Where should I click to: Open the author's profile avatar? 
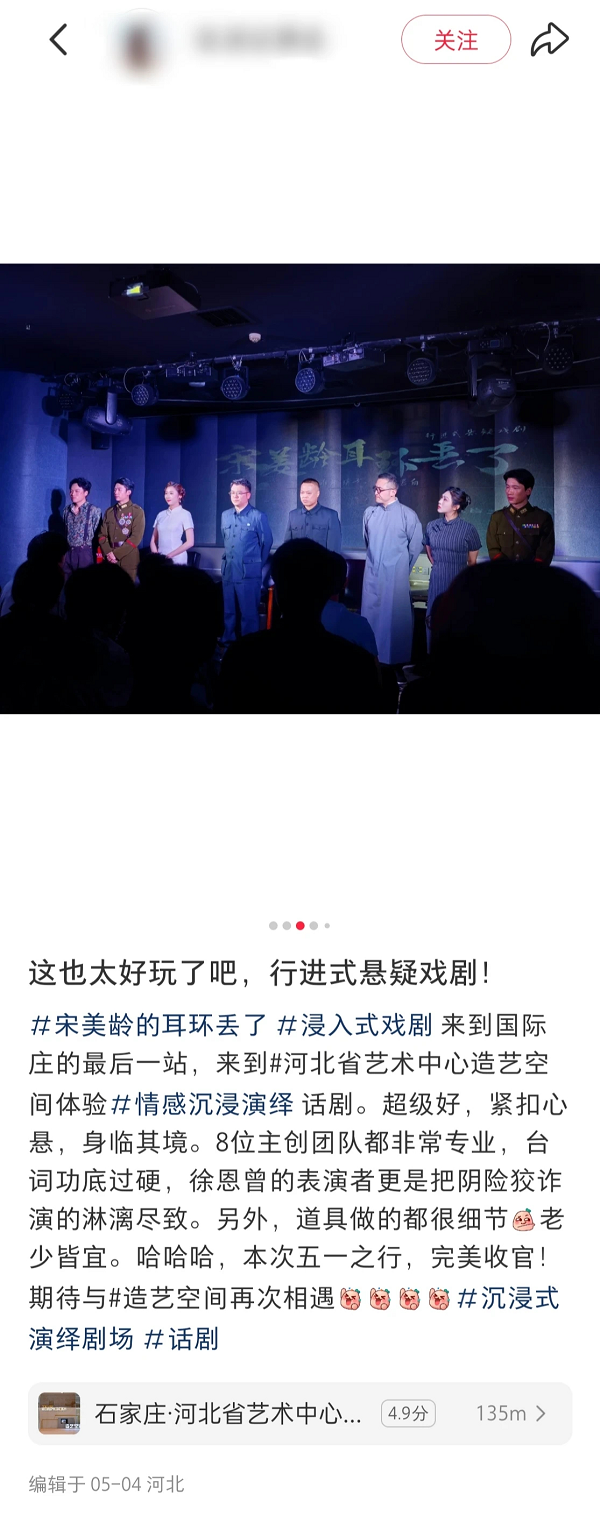point(138,42)
